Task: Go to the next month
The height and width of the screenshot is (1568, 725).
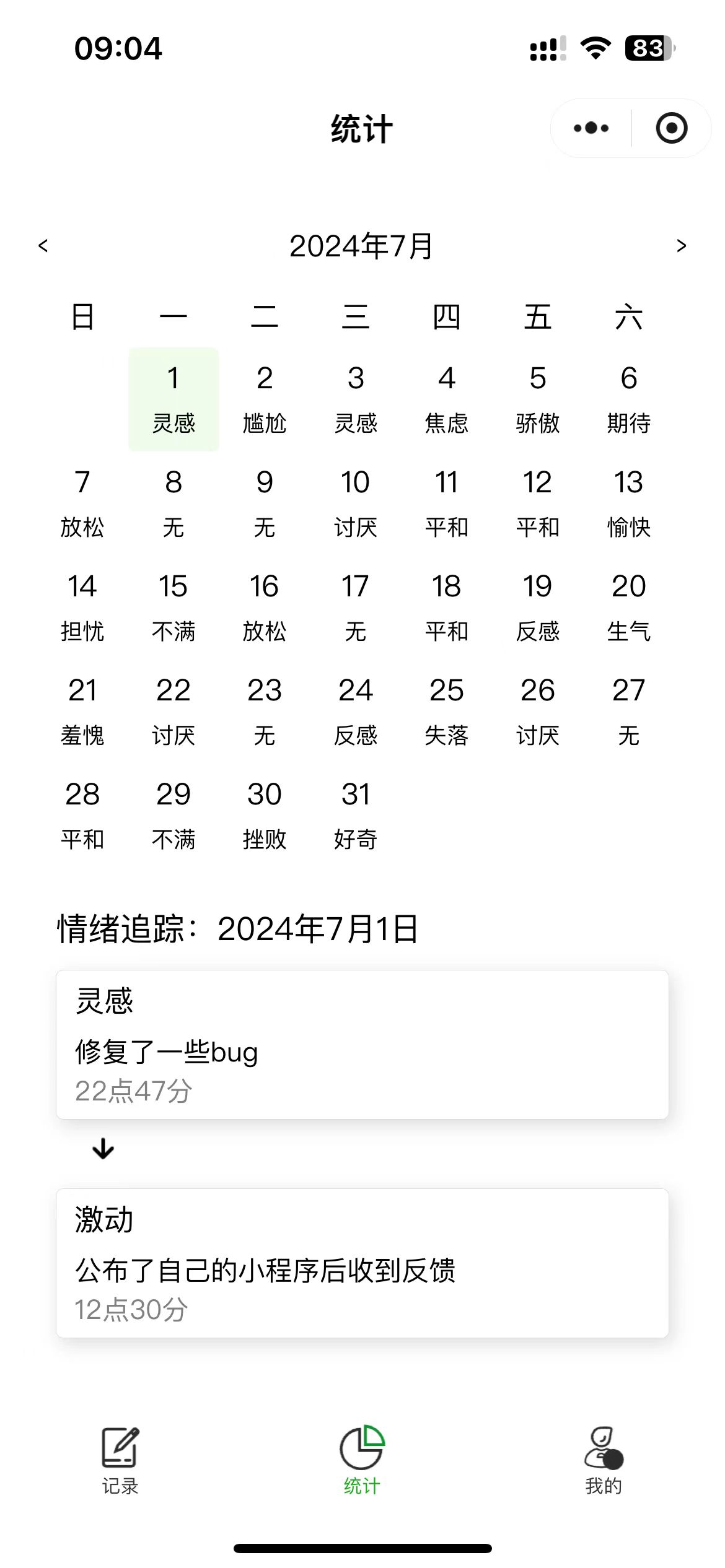Action: (x=682, y=246)
